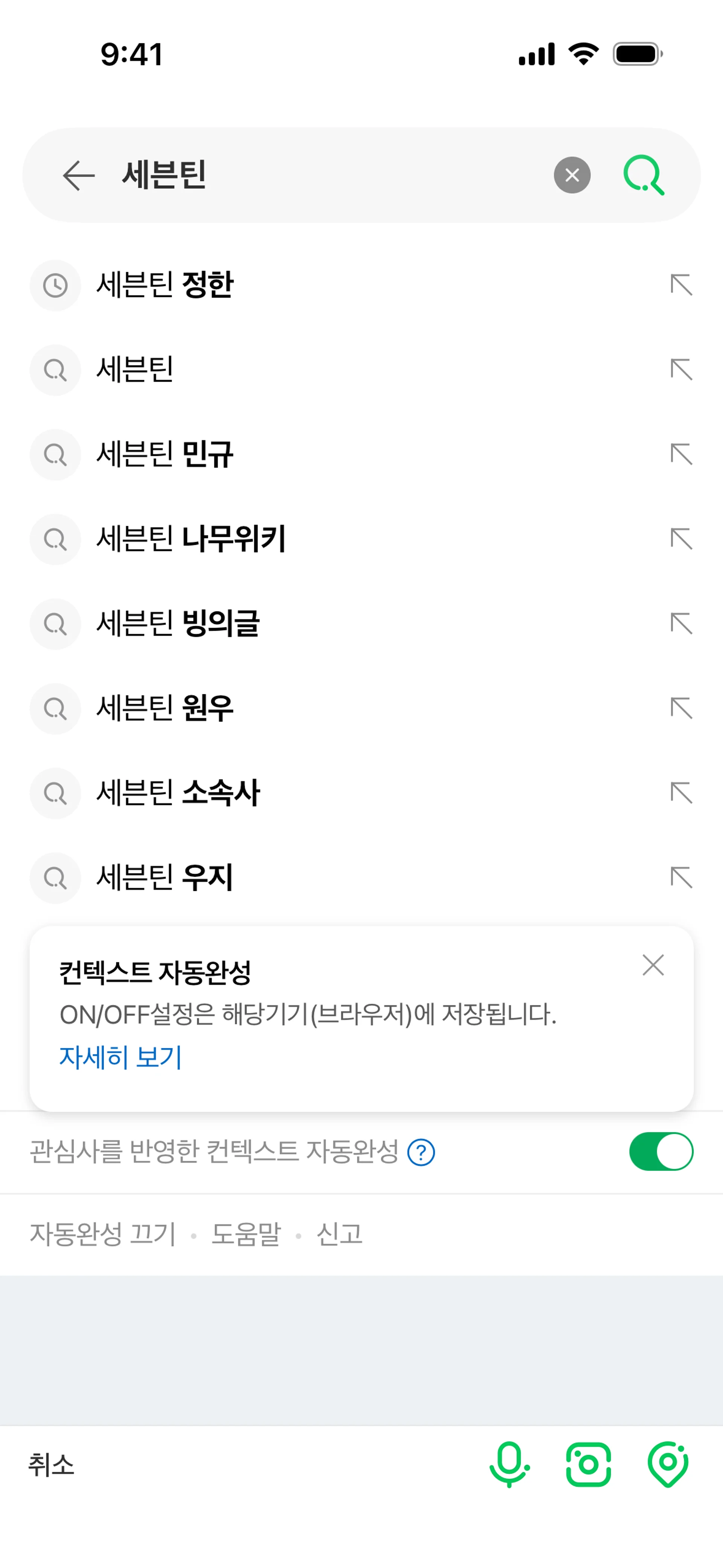723x1568 pixels.
Task: Tap 취소 to cancel search
Action: (51, 1464)
